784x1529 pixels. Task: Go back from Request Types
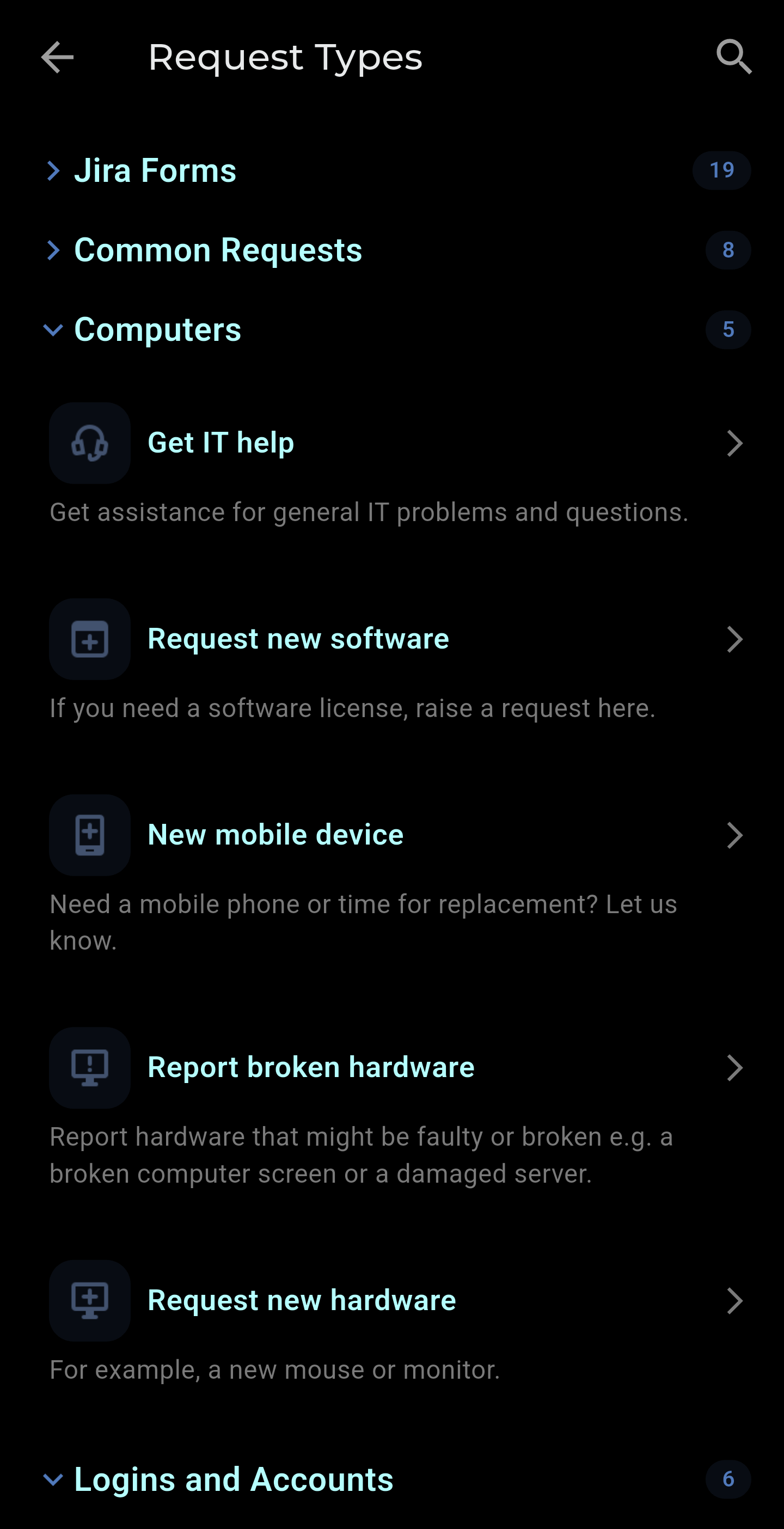[x=57, y=58]
